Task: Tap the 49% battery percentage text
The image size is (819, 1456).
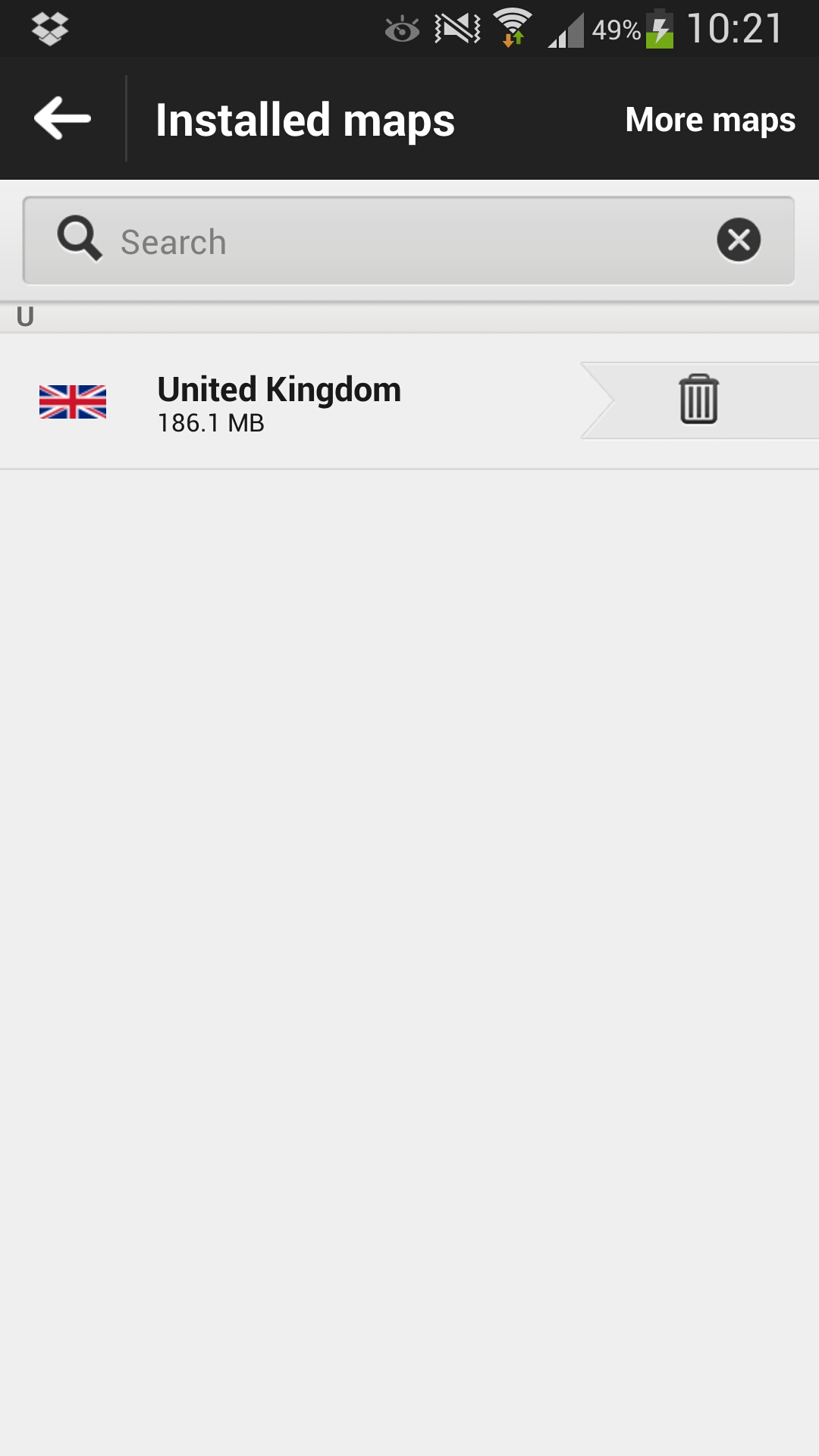Action: [x=616, y=28]
